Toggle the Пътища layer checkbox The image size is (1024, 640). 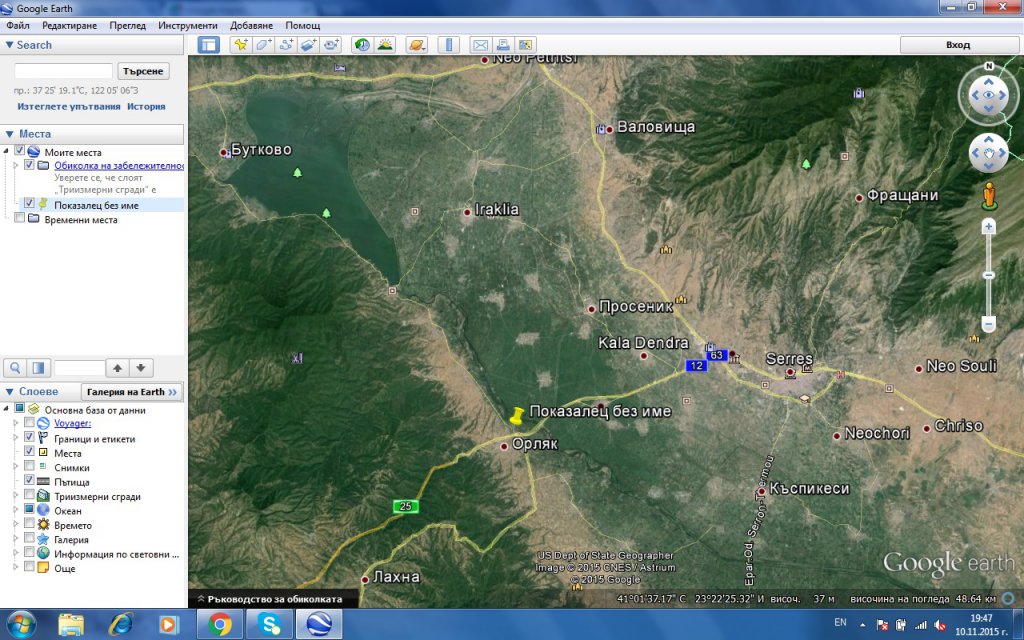29,481
